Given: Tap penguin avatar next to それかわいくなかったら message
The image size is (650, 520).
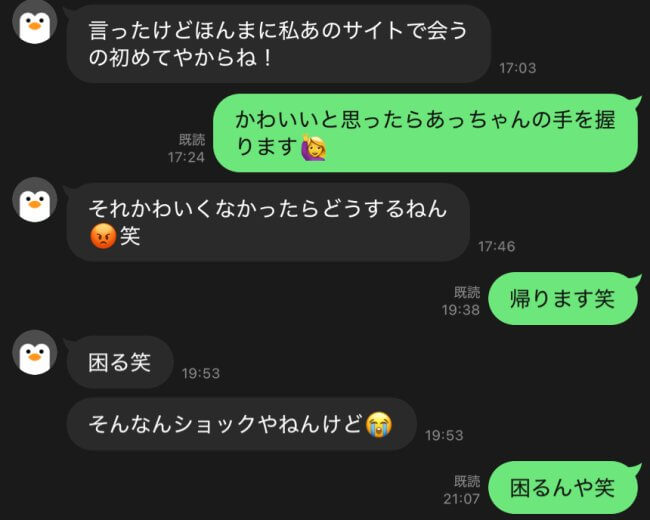Looking at the screenshot, I should pos(35,201).
